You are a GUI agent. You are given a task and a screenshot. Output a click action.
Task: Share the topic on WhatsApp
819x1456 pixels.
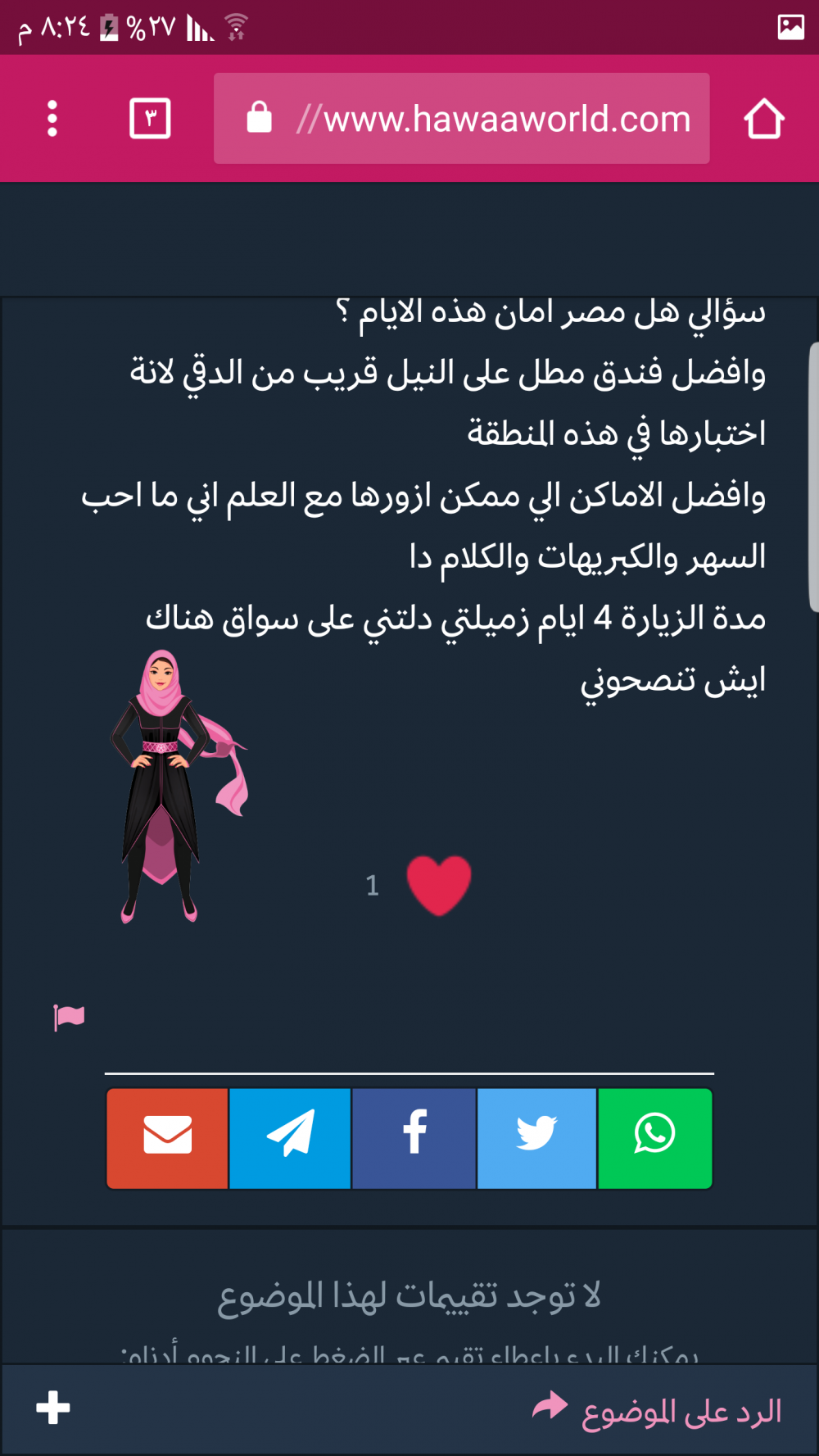point(655,1138)
